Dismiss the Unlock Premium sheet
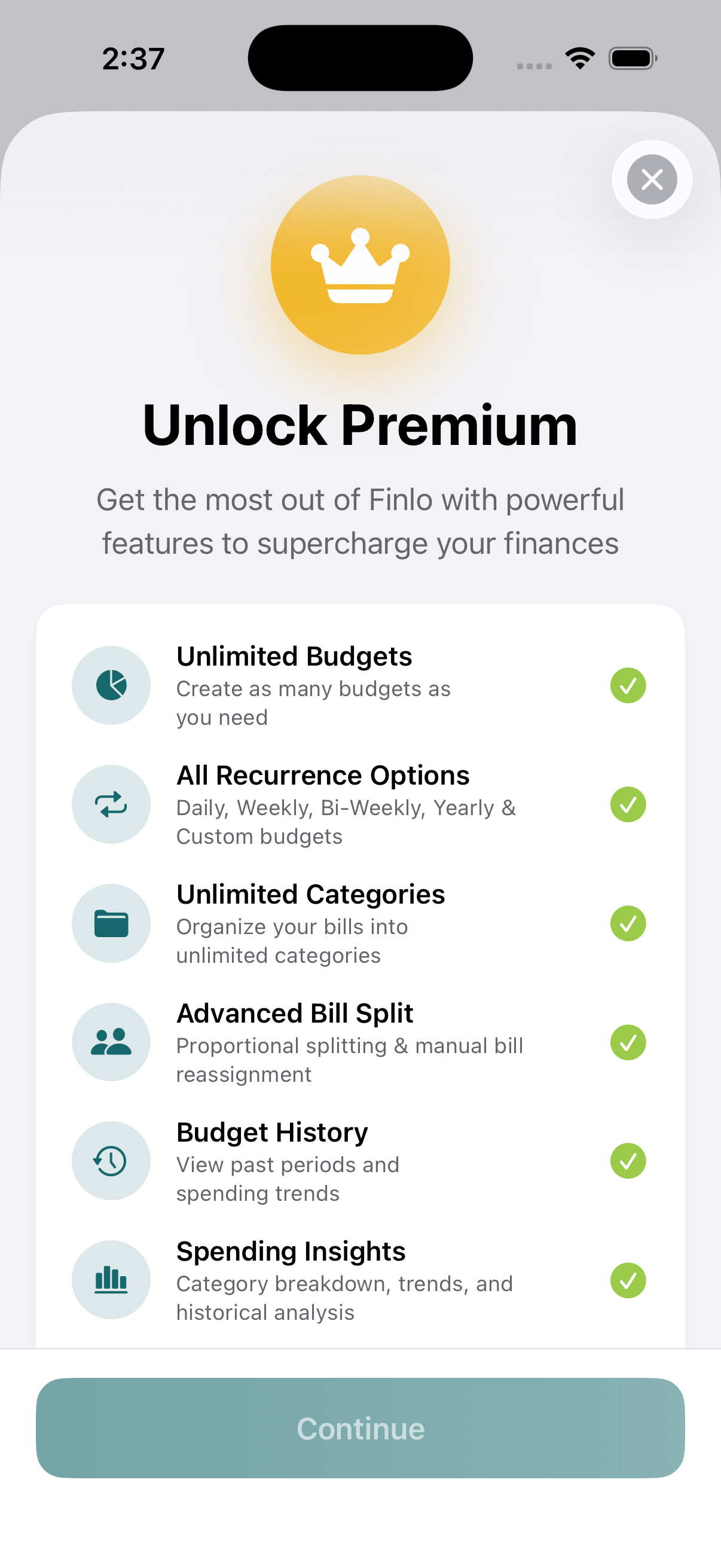The image size is (721, 1568). [651, 179]
